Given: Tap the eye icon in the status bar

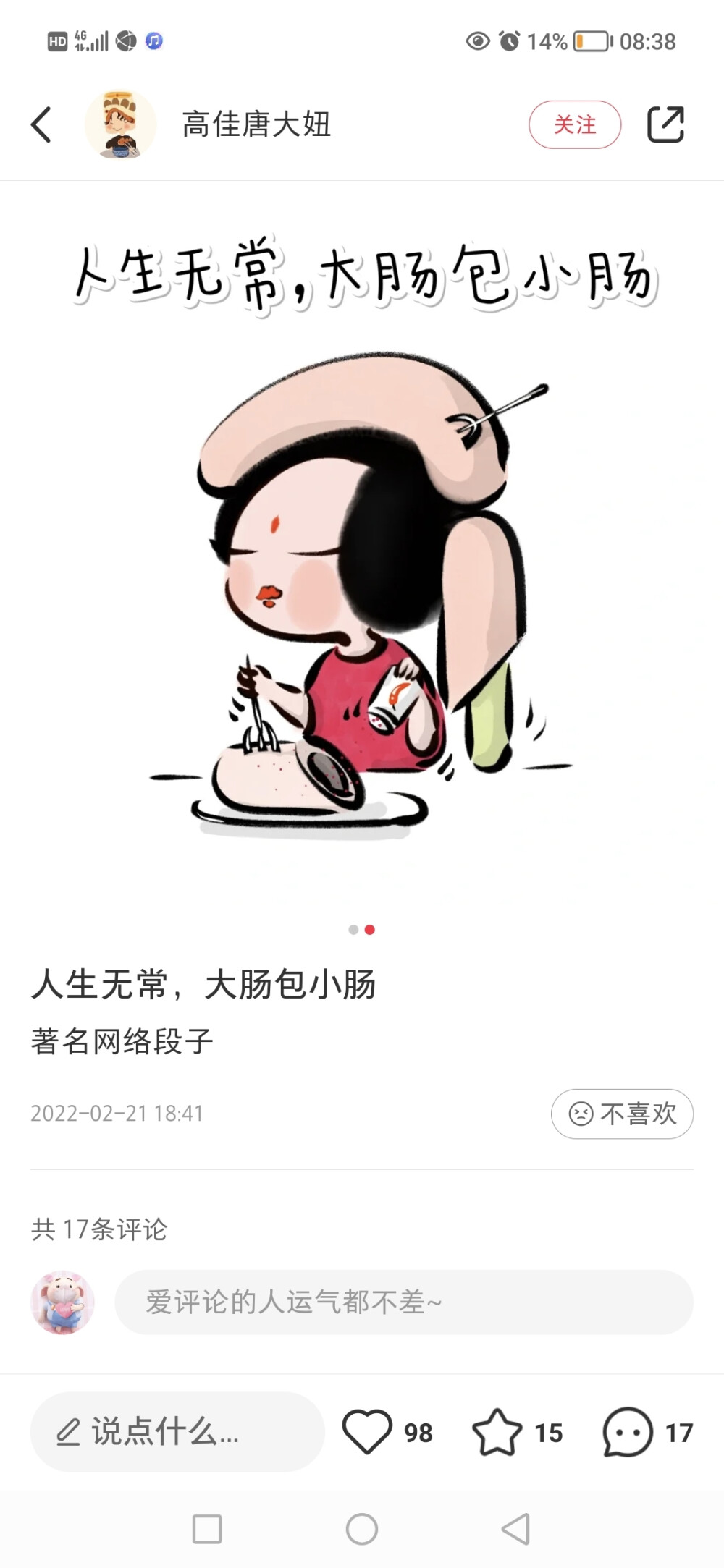Looking at the screenshot, I should [x=476, y=41].
